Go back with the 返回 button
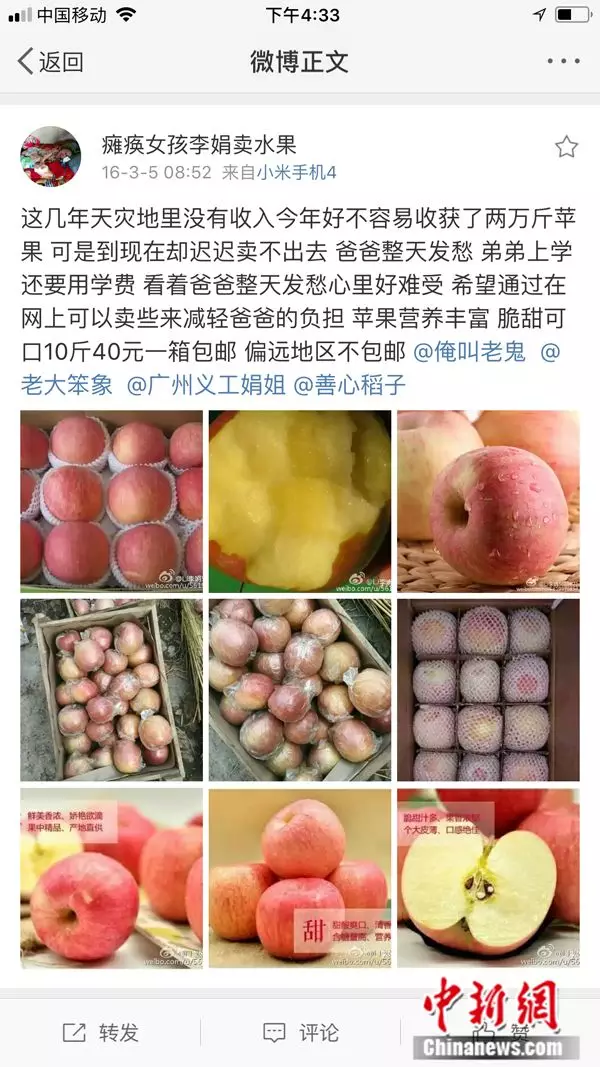 pyautogui.click(x=50, y=62)
